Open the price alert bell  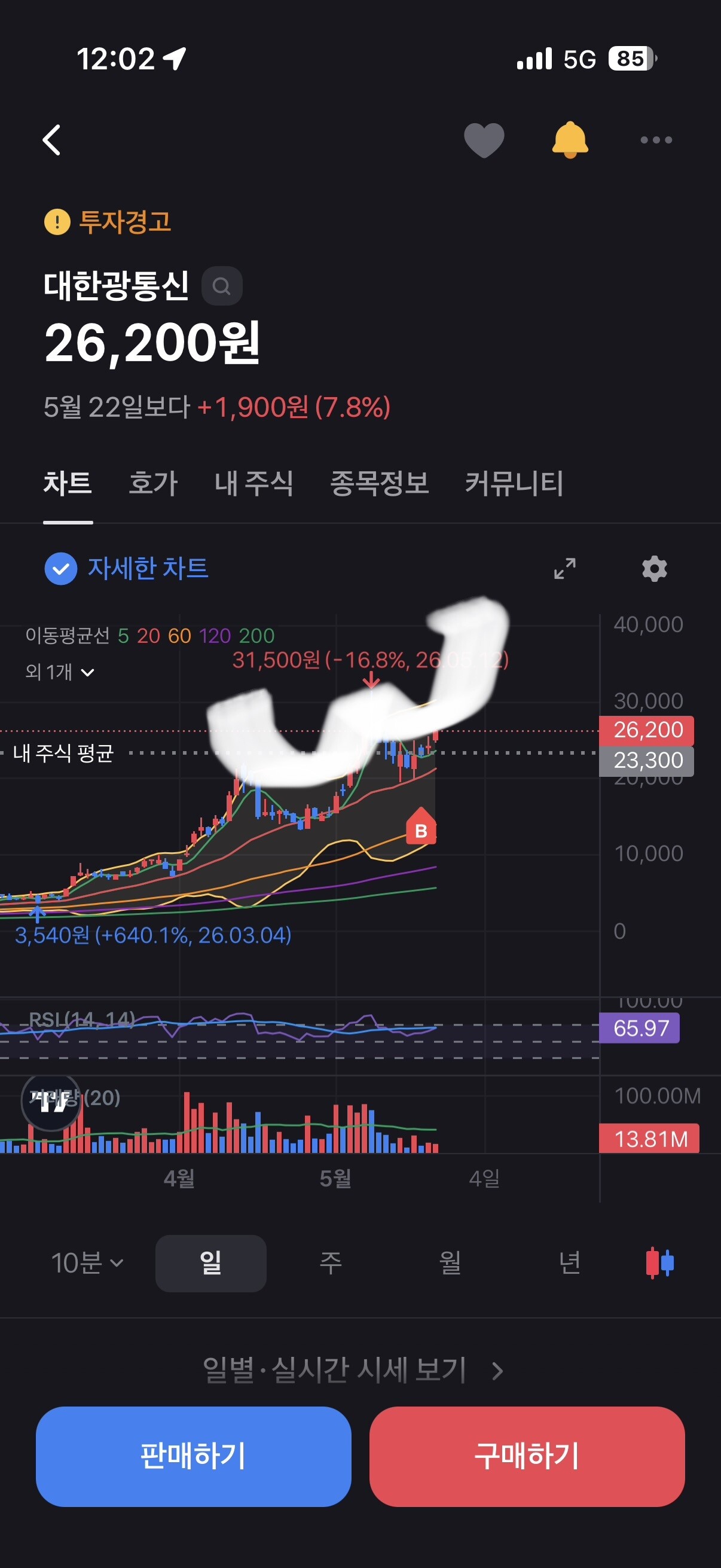click(x=570, y=140)
